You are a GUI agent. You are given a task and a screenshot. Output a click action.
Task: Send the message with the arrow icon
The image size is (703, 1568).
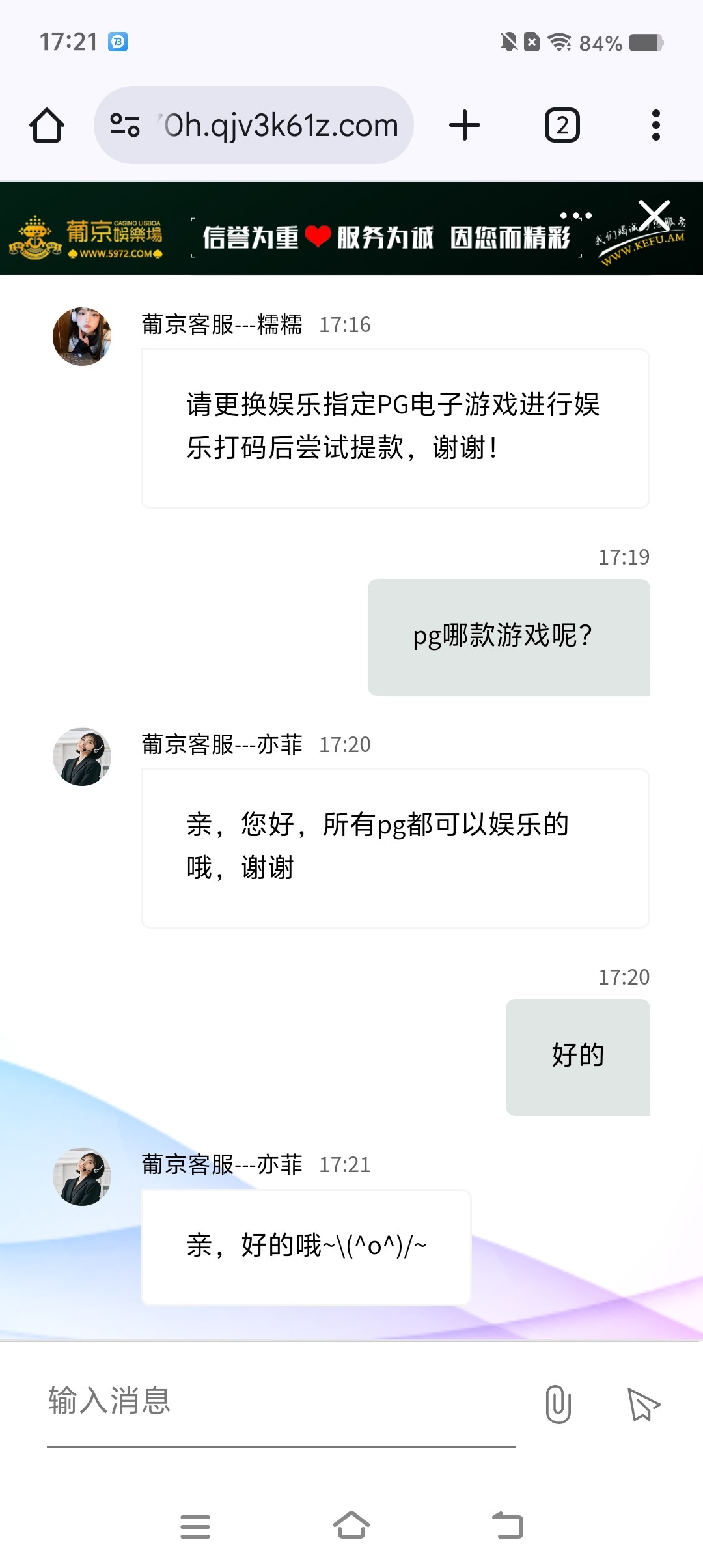(643, 1404)
